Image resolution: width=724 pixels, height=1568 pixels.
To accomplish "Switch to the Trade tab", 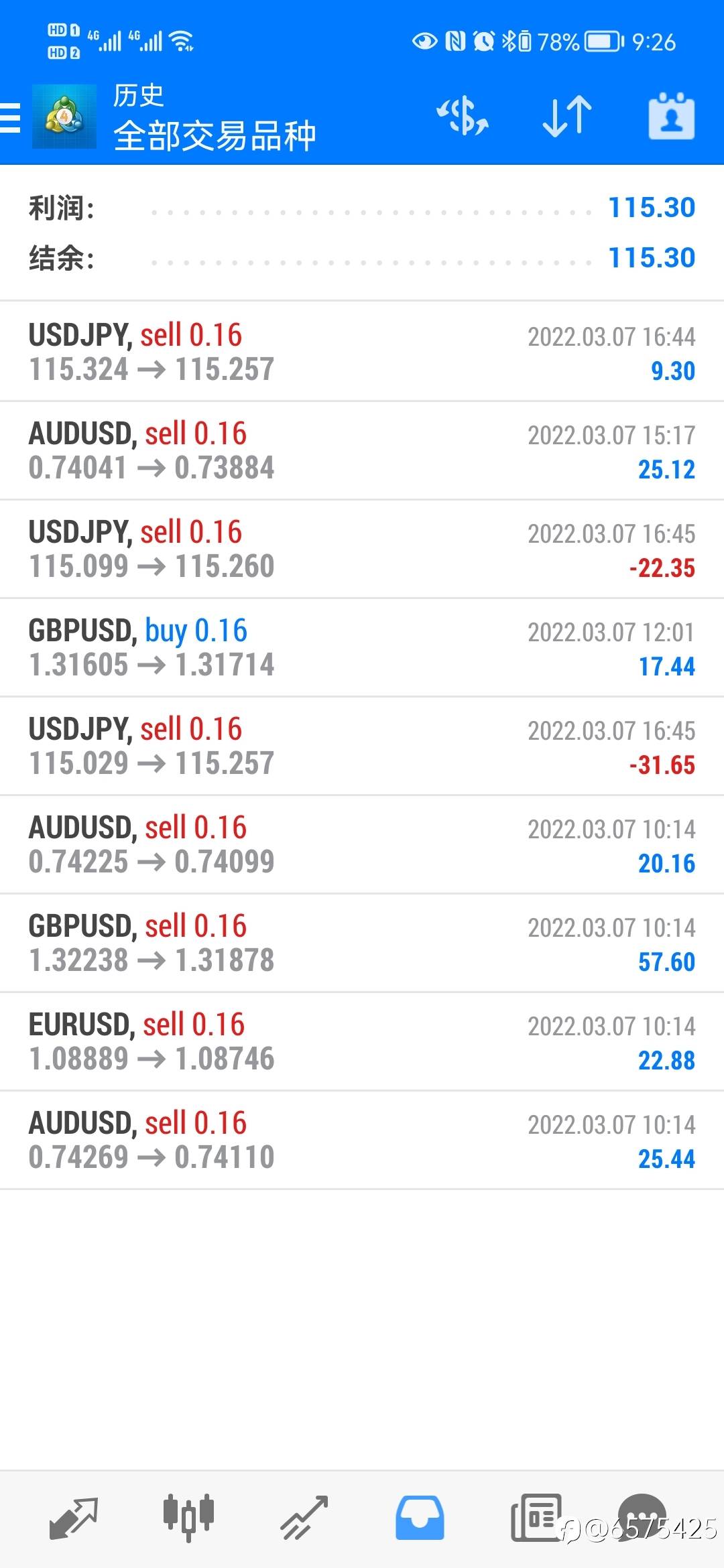I will (x=304, y=1518).
